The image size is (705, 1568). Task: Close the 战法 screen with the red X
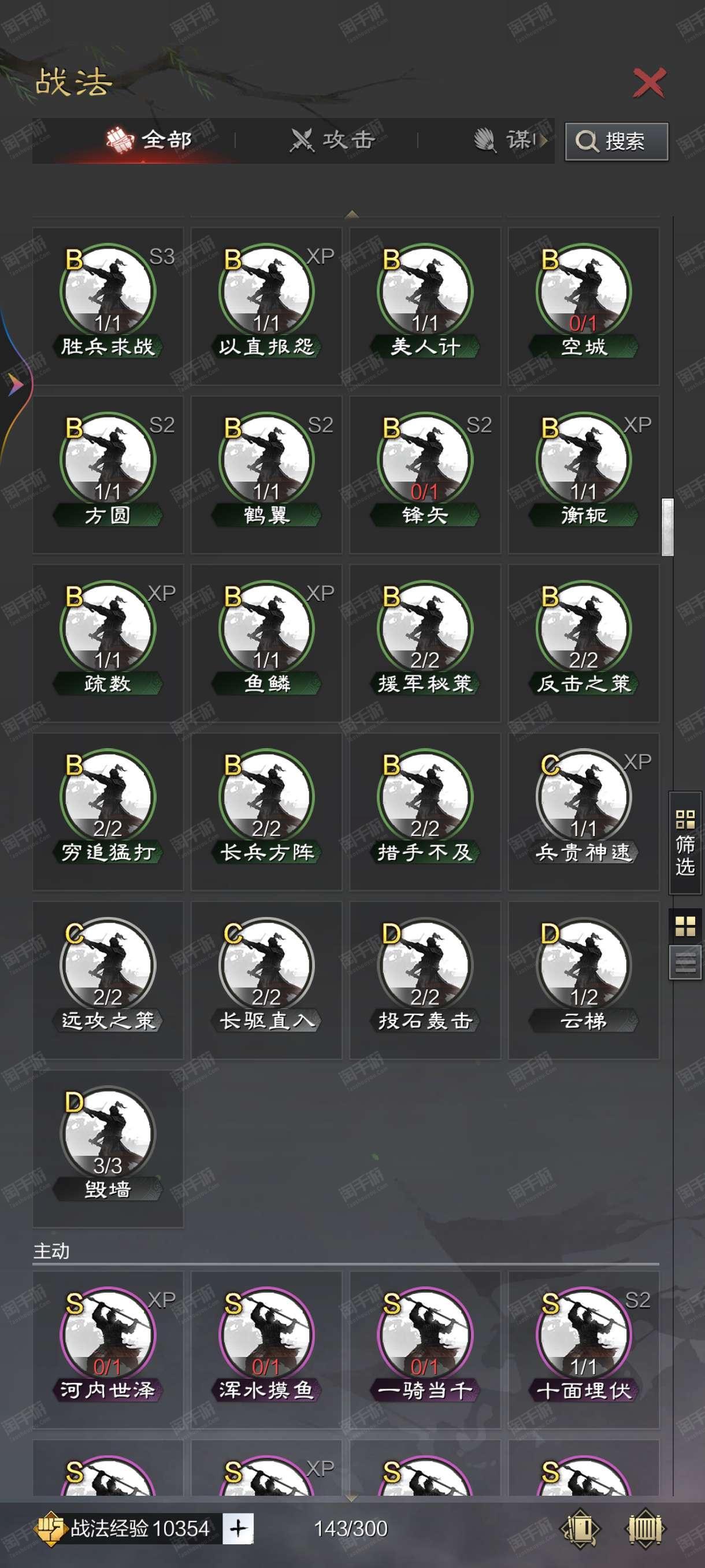coord(649,83)
